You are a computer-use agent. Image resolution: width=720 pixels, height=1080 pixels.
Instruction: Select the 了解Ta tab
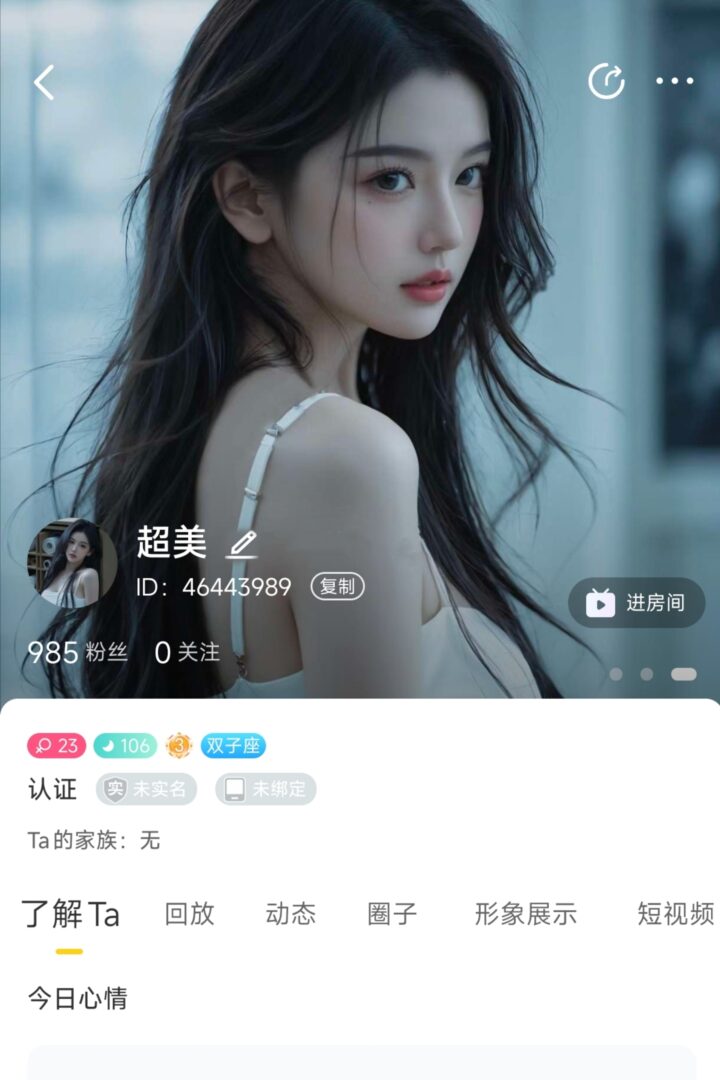click(70, 913)
